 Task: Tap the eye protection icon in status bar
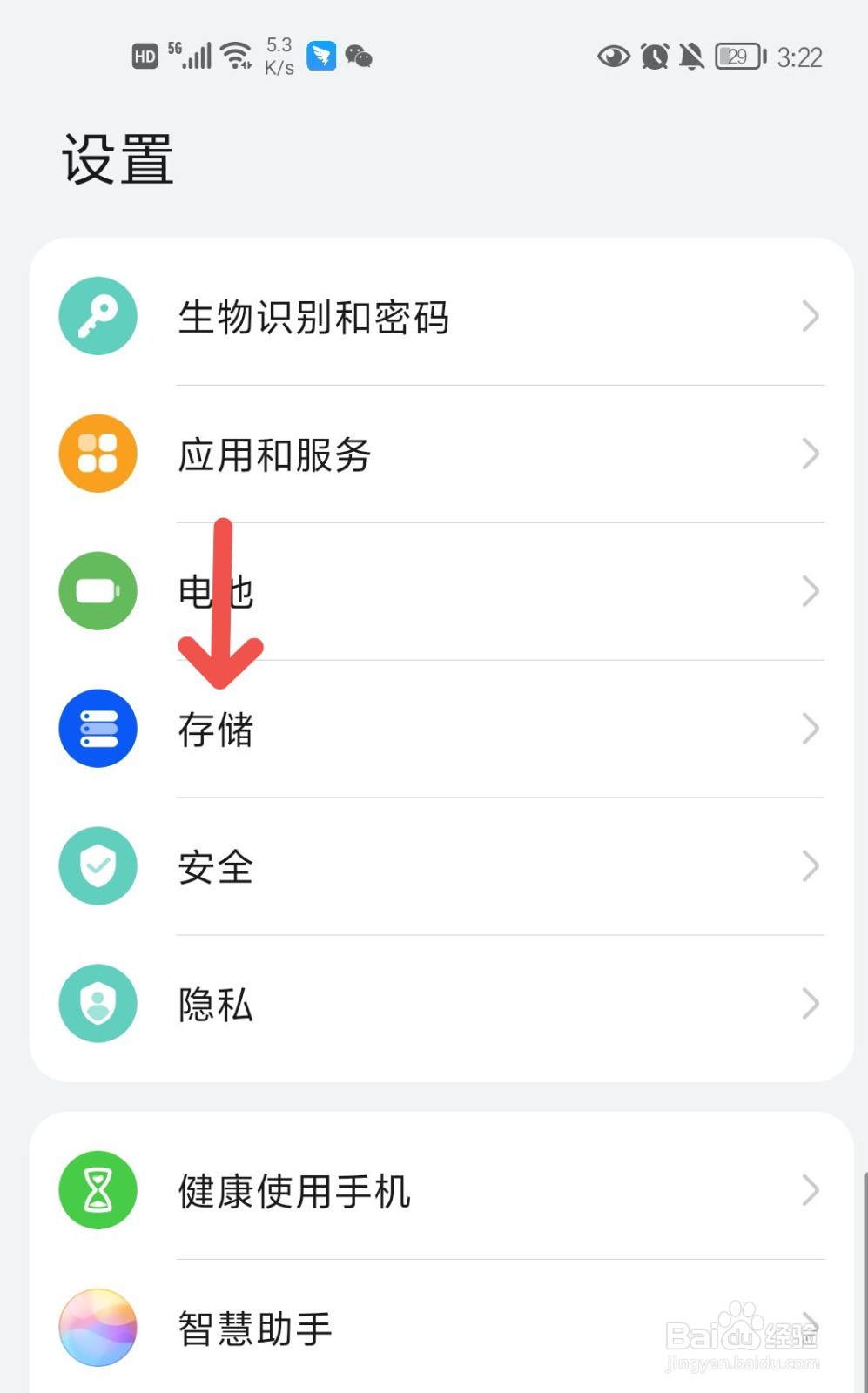point(613,56)
